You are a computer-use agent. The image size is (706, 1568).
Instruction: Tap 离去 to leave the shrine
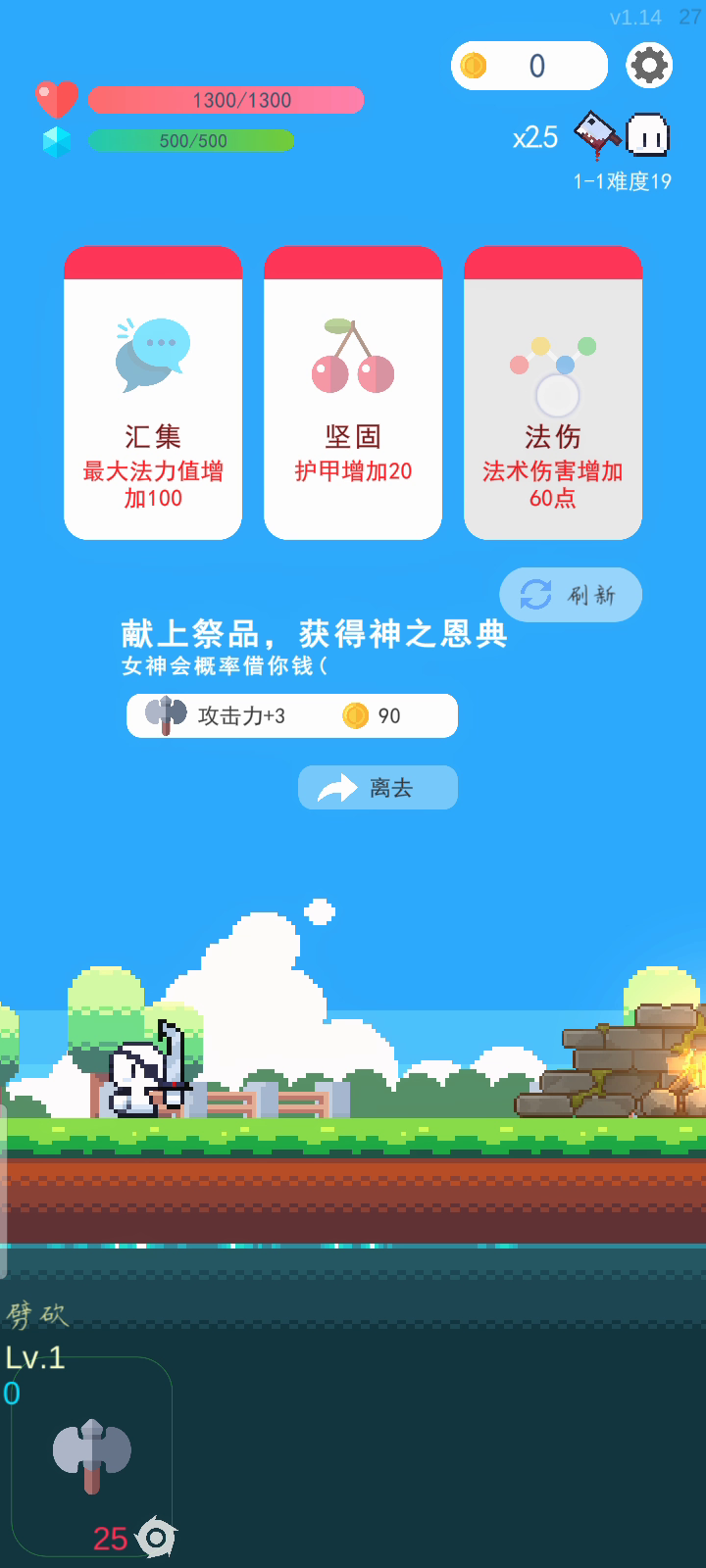click(x=378, y=788)
